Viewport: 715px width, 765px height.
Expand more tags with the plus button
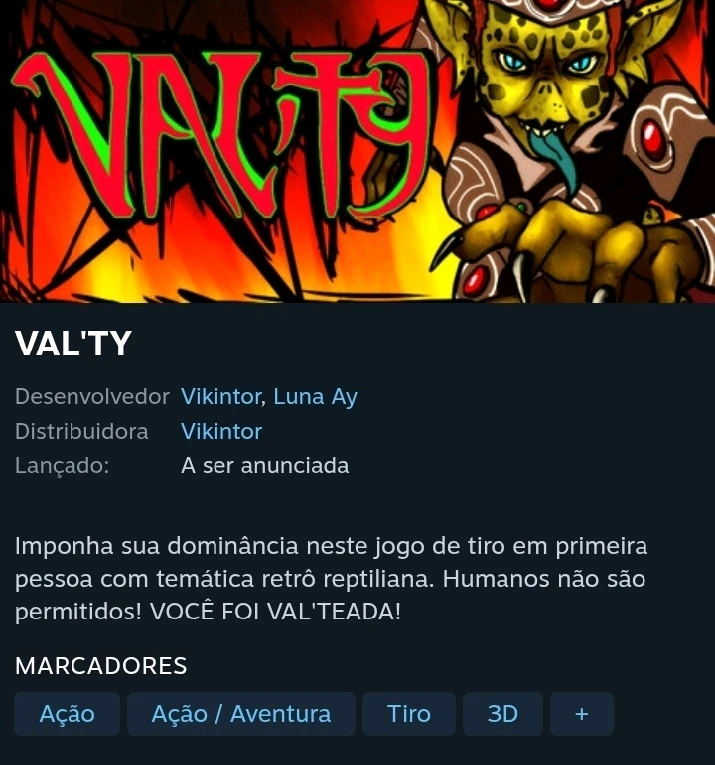pos(582,714)
